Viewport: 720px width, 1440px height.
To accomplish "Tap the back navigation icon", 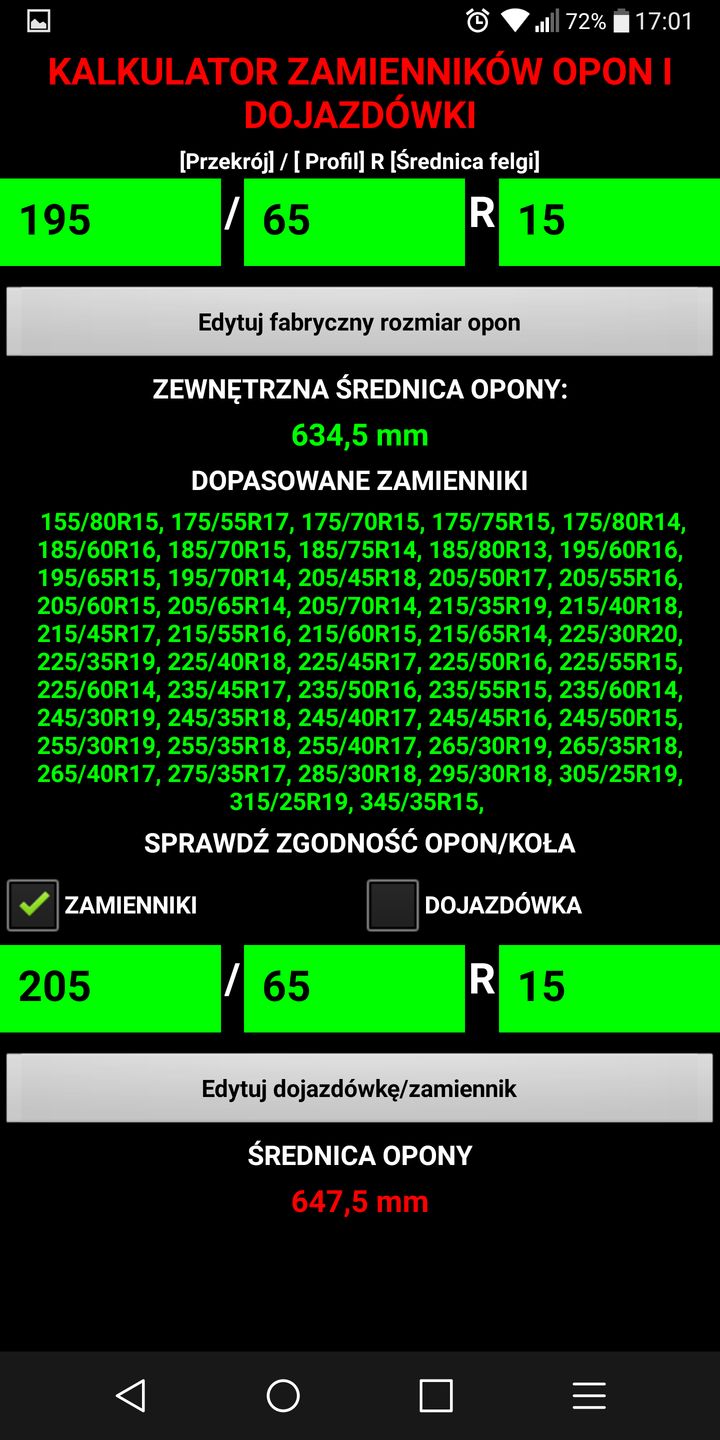I will [x=135, y=1396].
